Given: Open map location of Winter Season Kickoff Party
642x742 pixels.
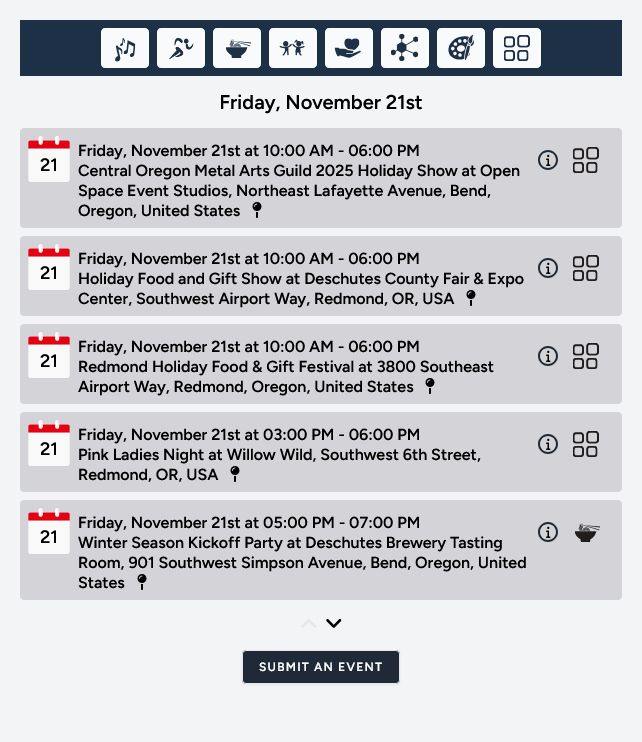Looking at the screenshot, I should click(x=142, y=582).
